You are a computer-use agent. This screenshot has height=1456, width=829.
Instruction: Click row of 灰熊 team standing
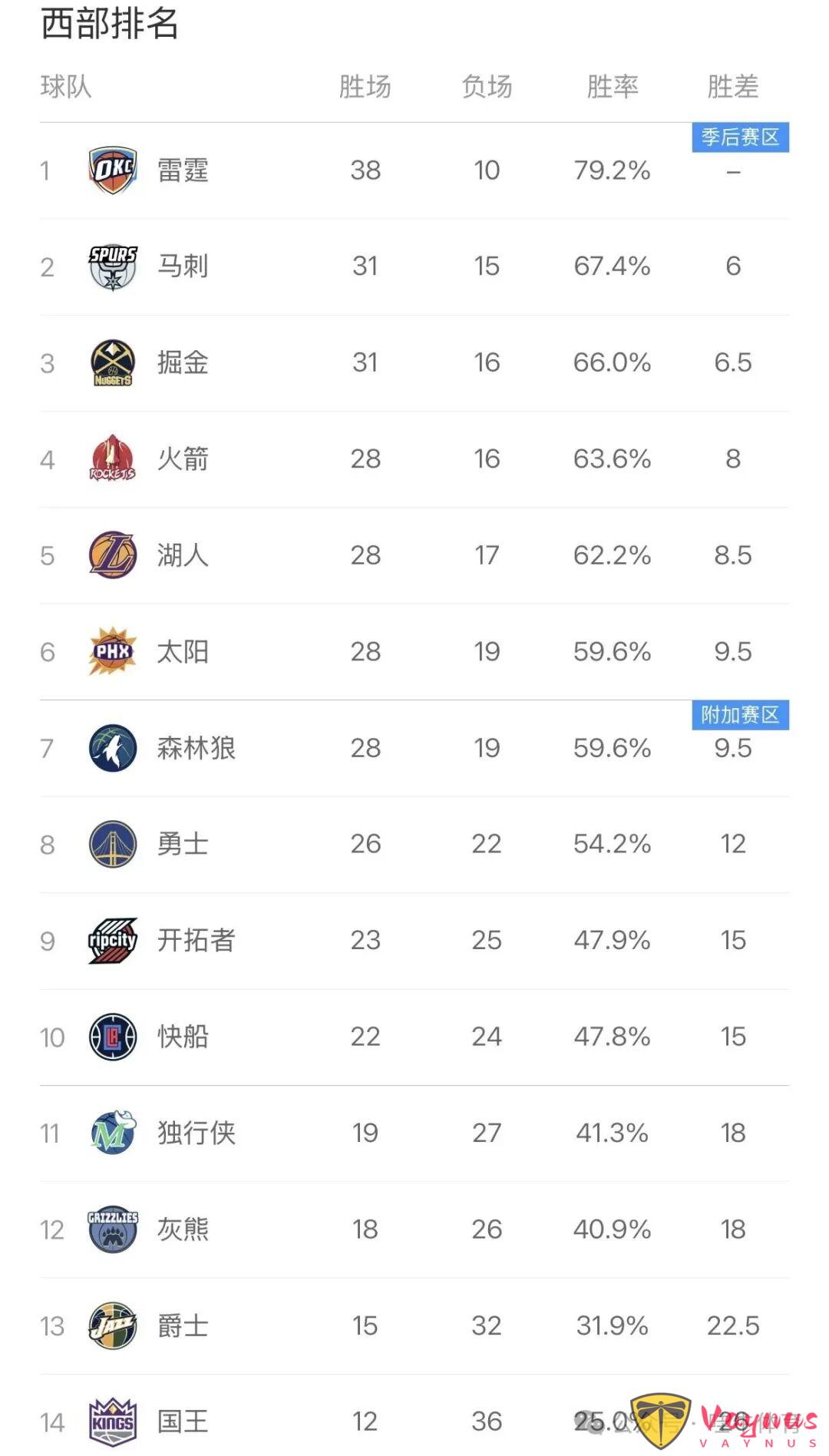(414, 1229)
